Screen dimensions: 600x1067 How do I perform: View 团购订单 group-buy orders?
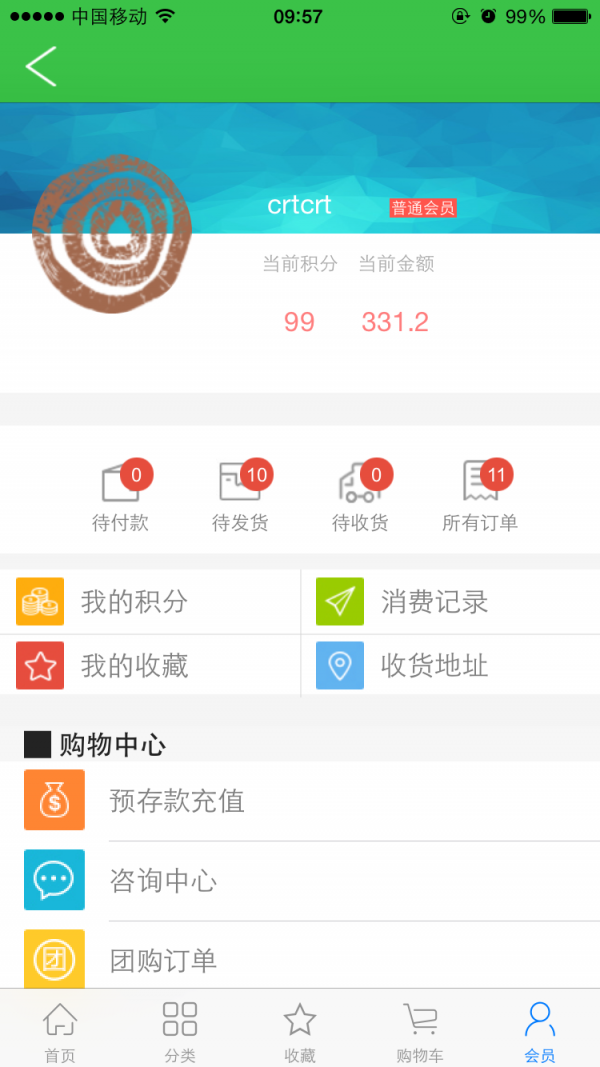click(300, 959)
